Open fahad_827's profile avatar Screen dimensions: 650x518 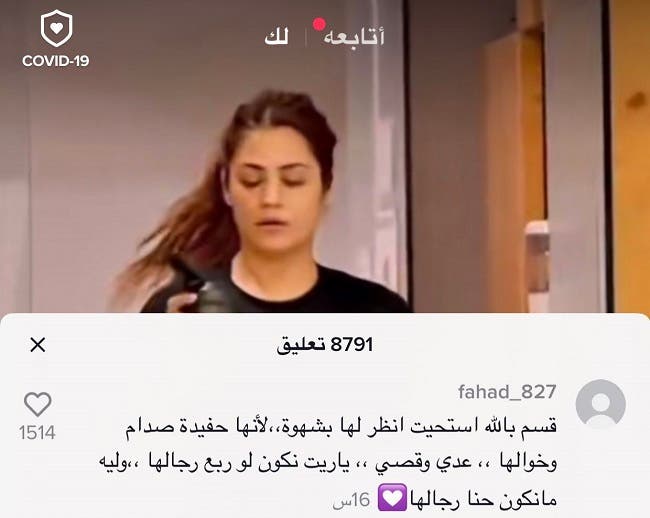[601, 404]
